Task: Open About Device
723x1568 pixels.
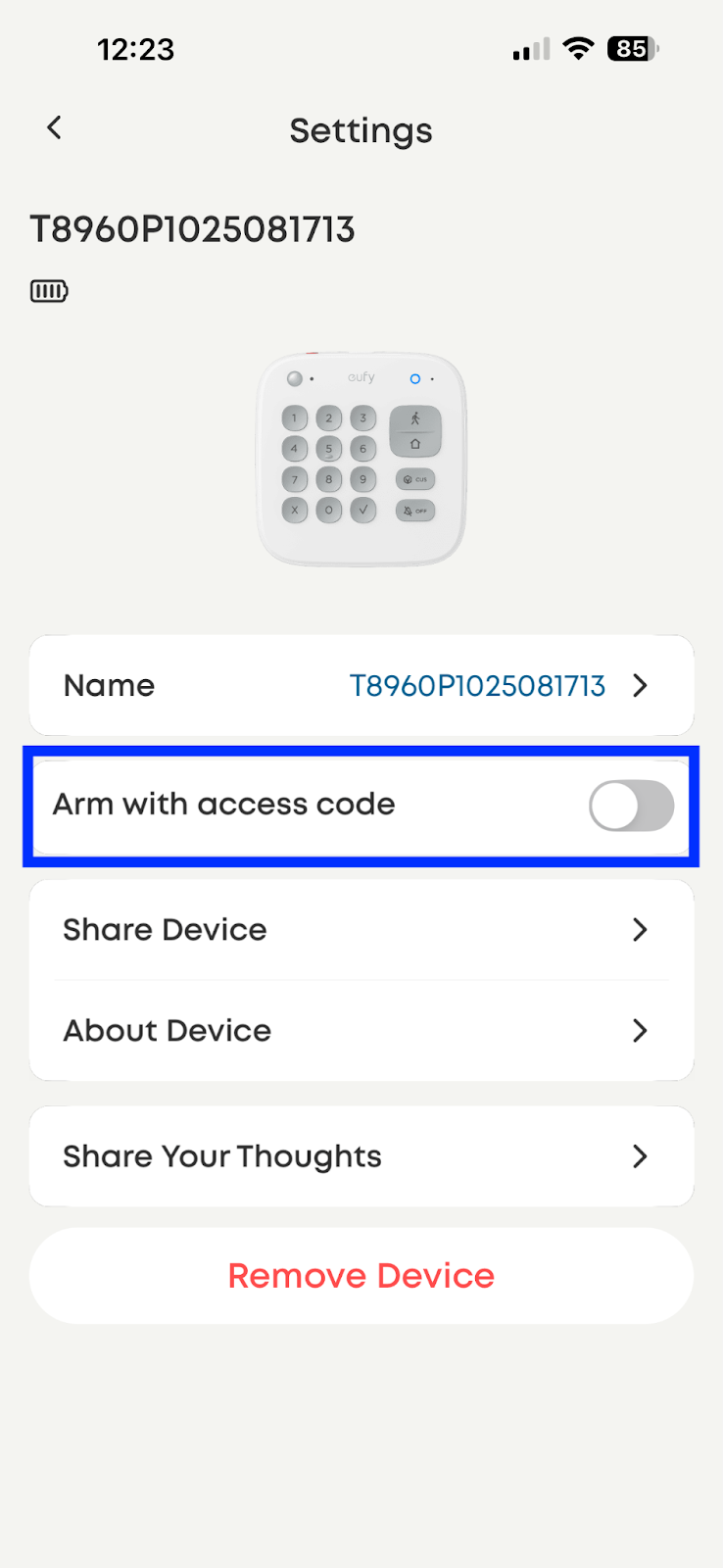Action: [361, 1030]
